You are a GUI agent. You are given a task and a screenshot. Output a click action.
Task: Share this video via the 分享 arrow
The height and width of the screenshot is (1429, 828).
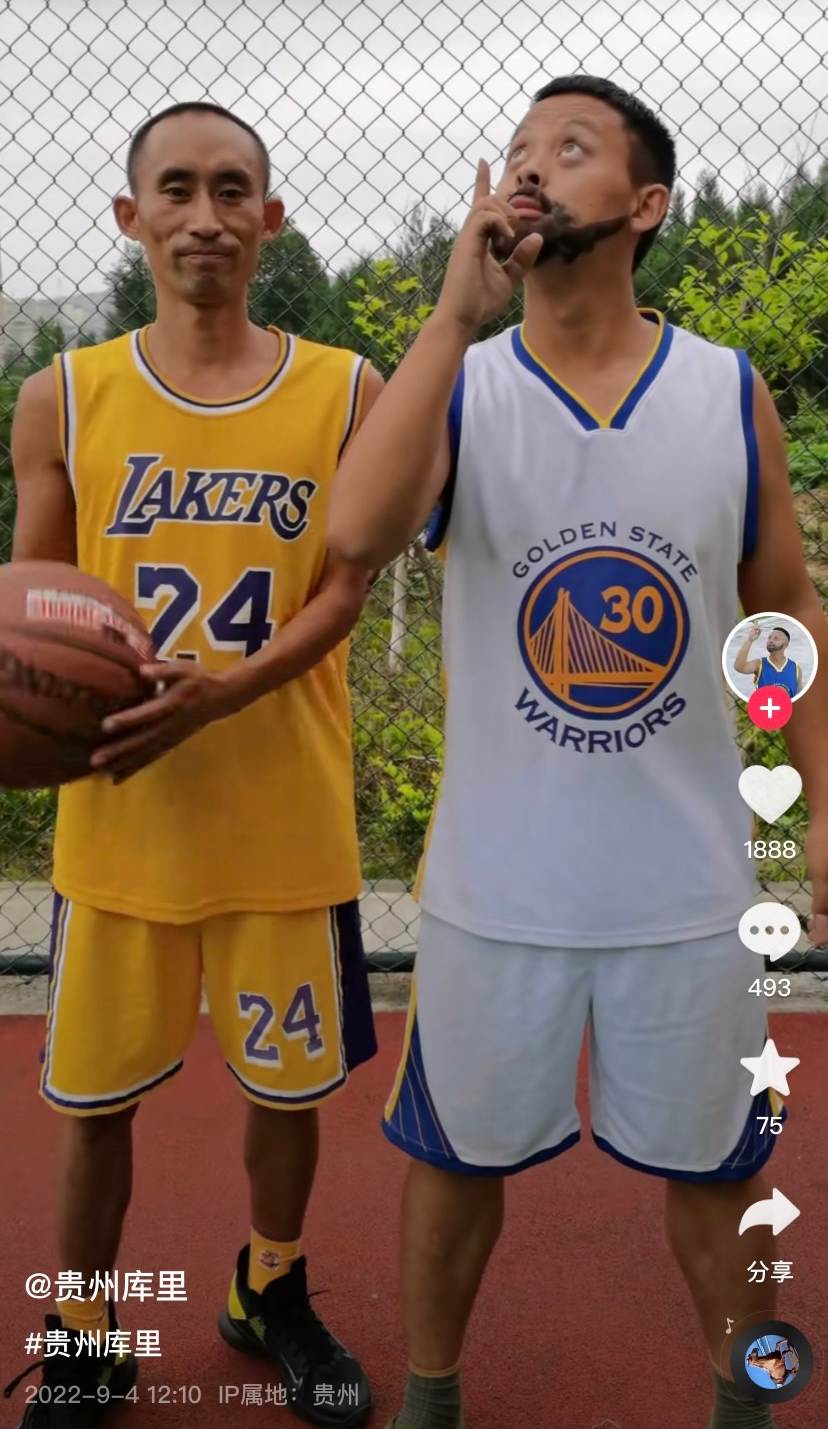pos(769,1212)
